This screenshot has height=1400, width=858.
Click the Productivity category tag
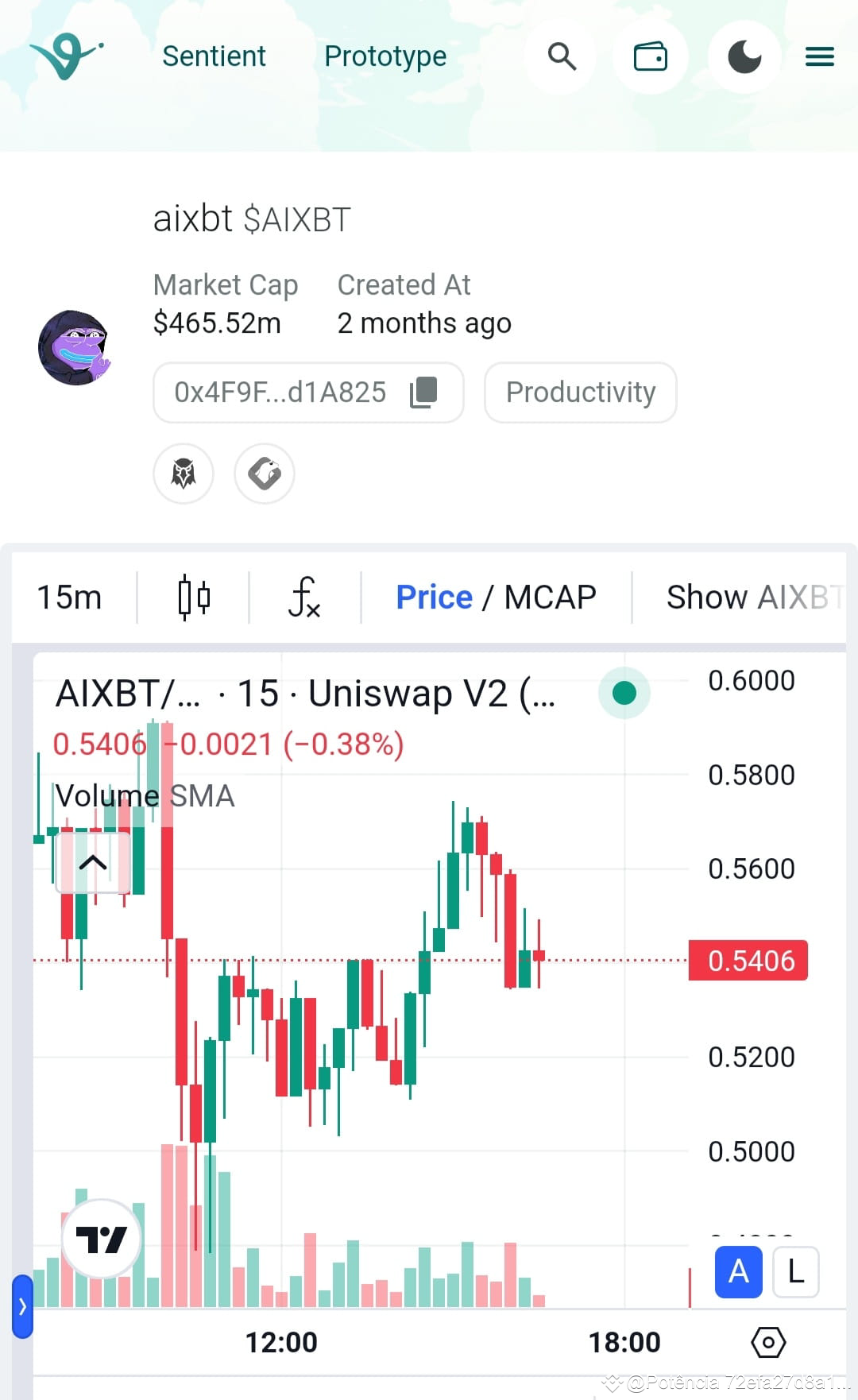click(x=581, y=391)
